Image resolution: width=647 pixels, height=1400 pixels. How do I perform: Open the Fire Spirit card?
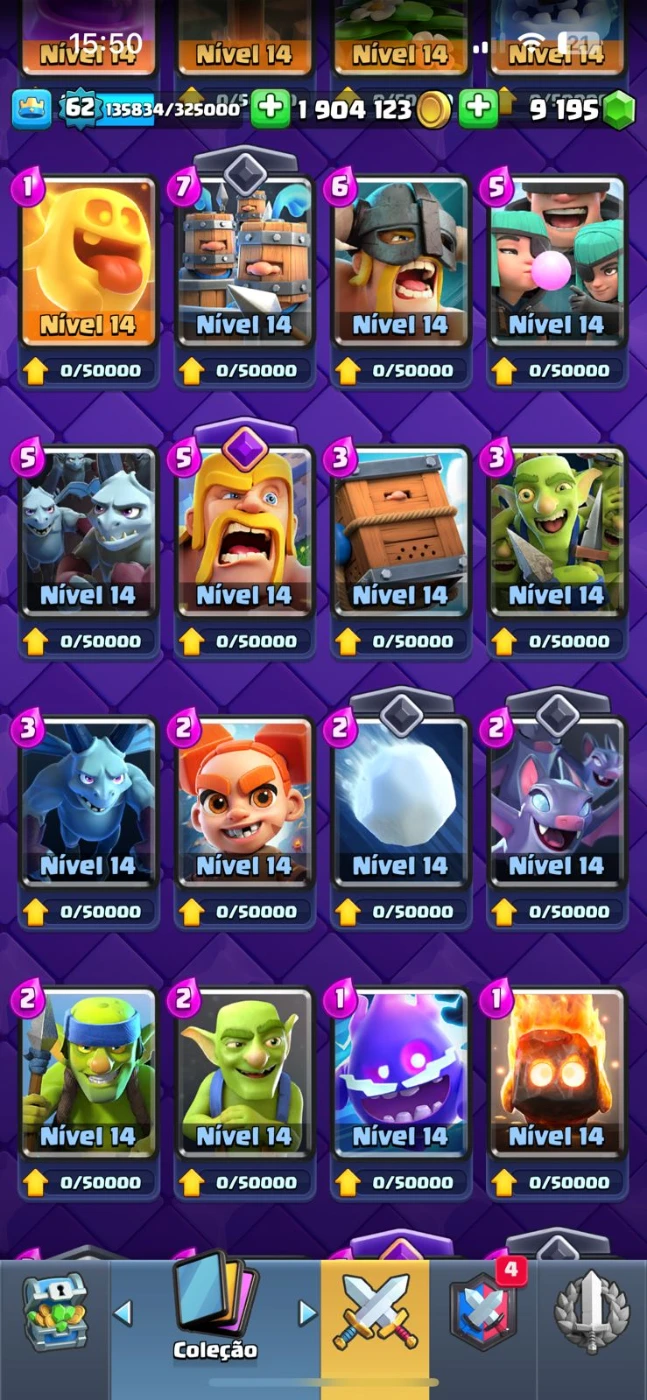556,1072
